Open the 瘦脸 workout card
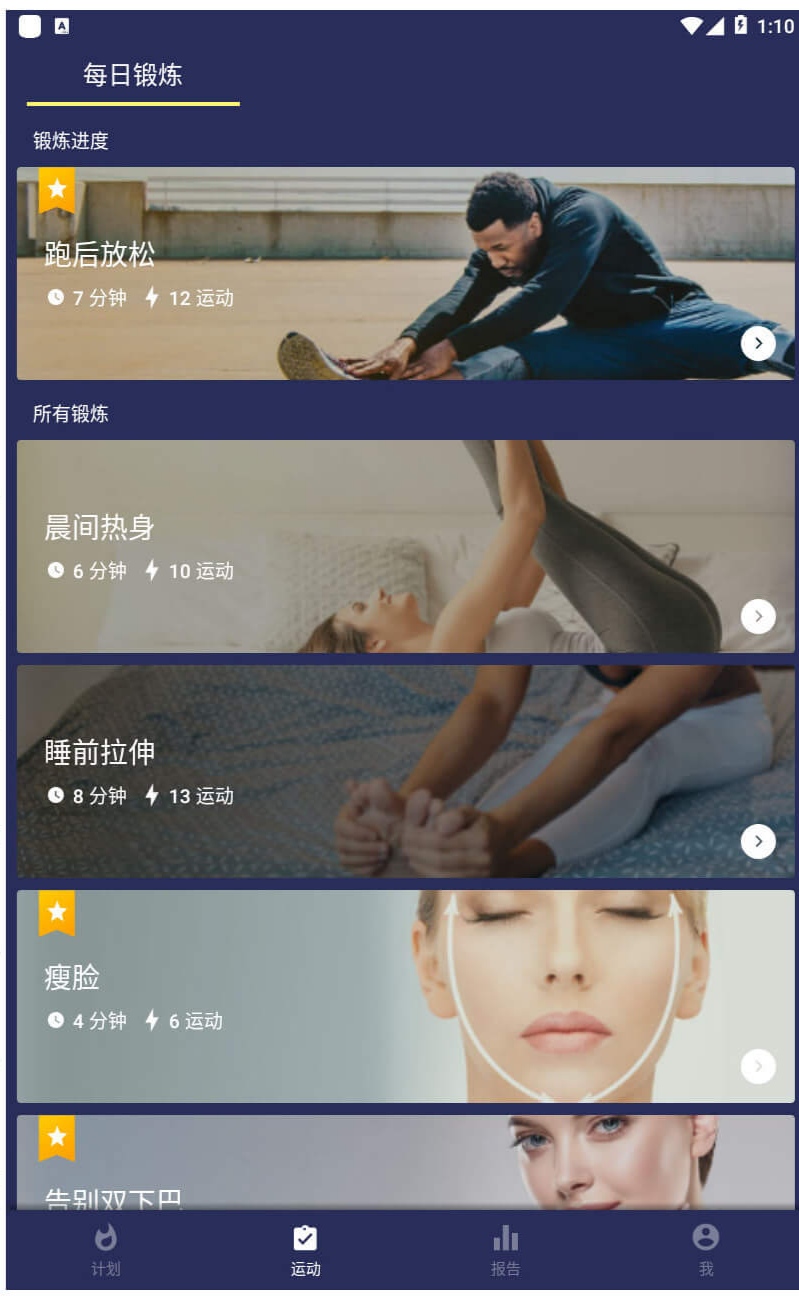Screen dimensions: 799x1300 tap(406, 997)
